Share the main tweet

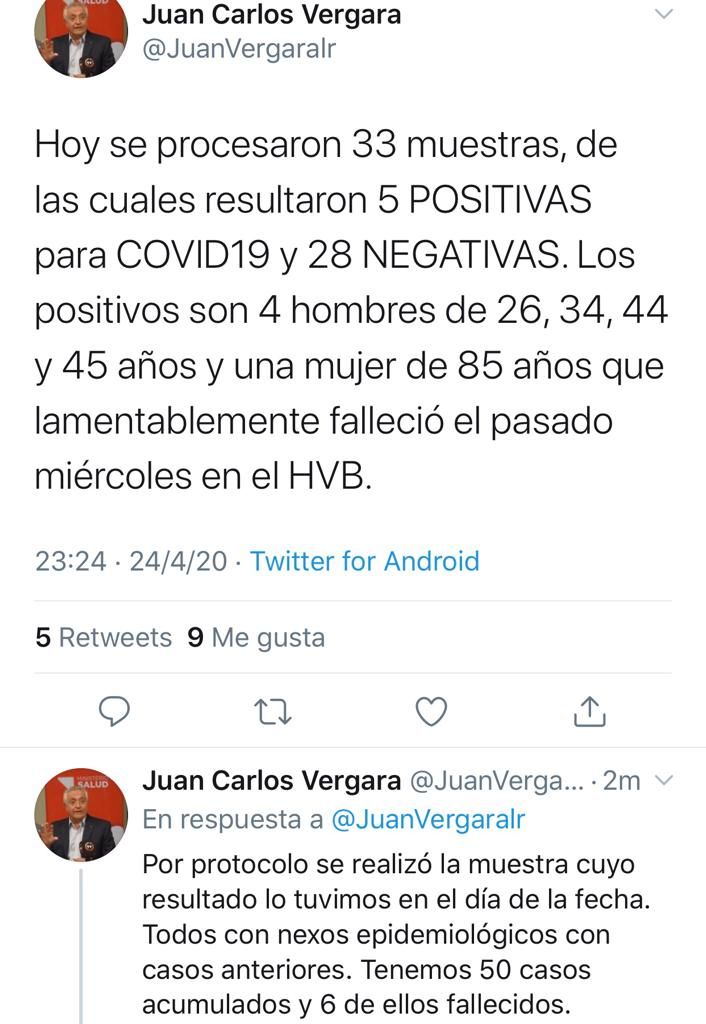[x=590, y=712]
